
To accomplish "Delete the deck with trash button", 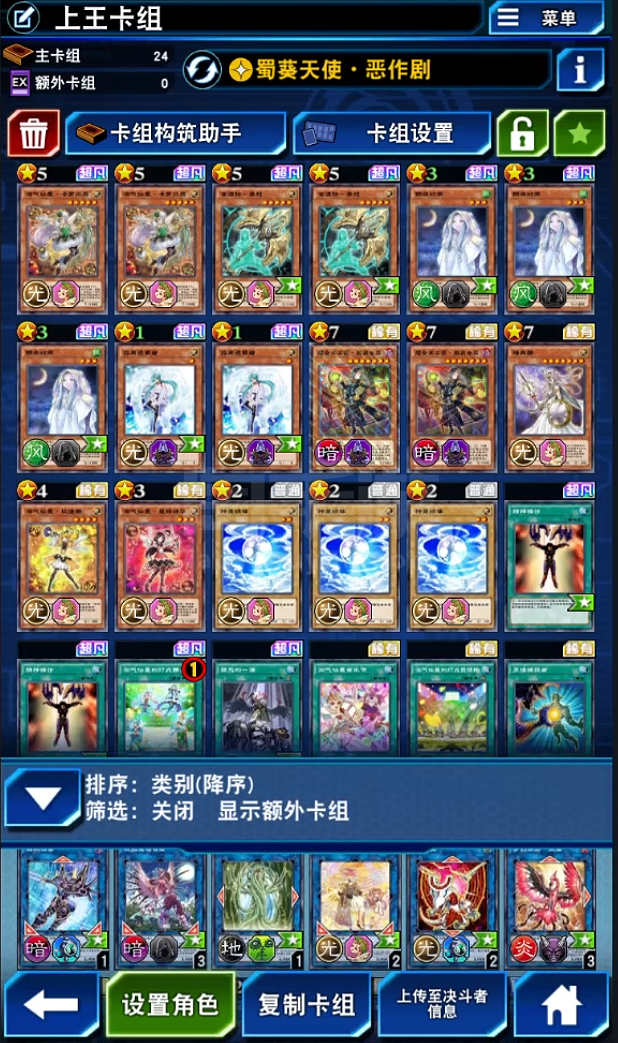I will pos(33,134).
